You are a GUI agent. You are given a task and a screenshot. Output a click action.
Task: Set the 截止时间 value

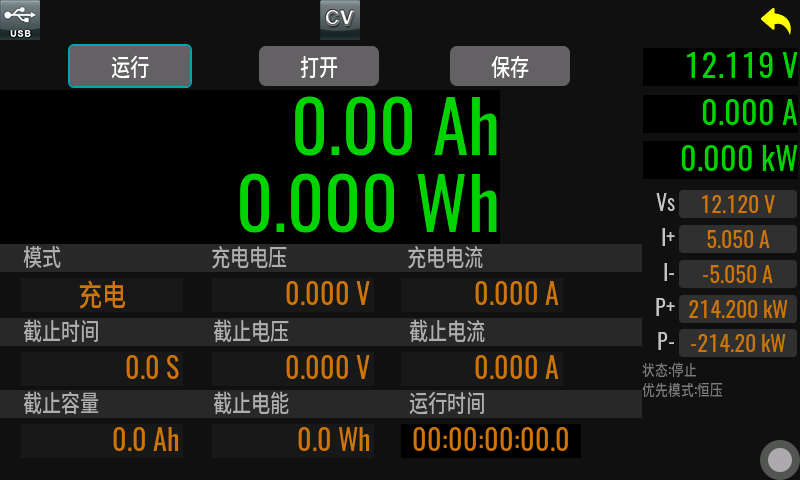pos(102,368)
